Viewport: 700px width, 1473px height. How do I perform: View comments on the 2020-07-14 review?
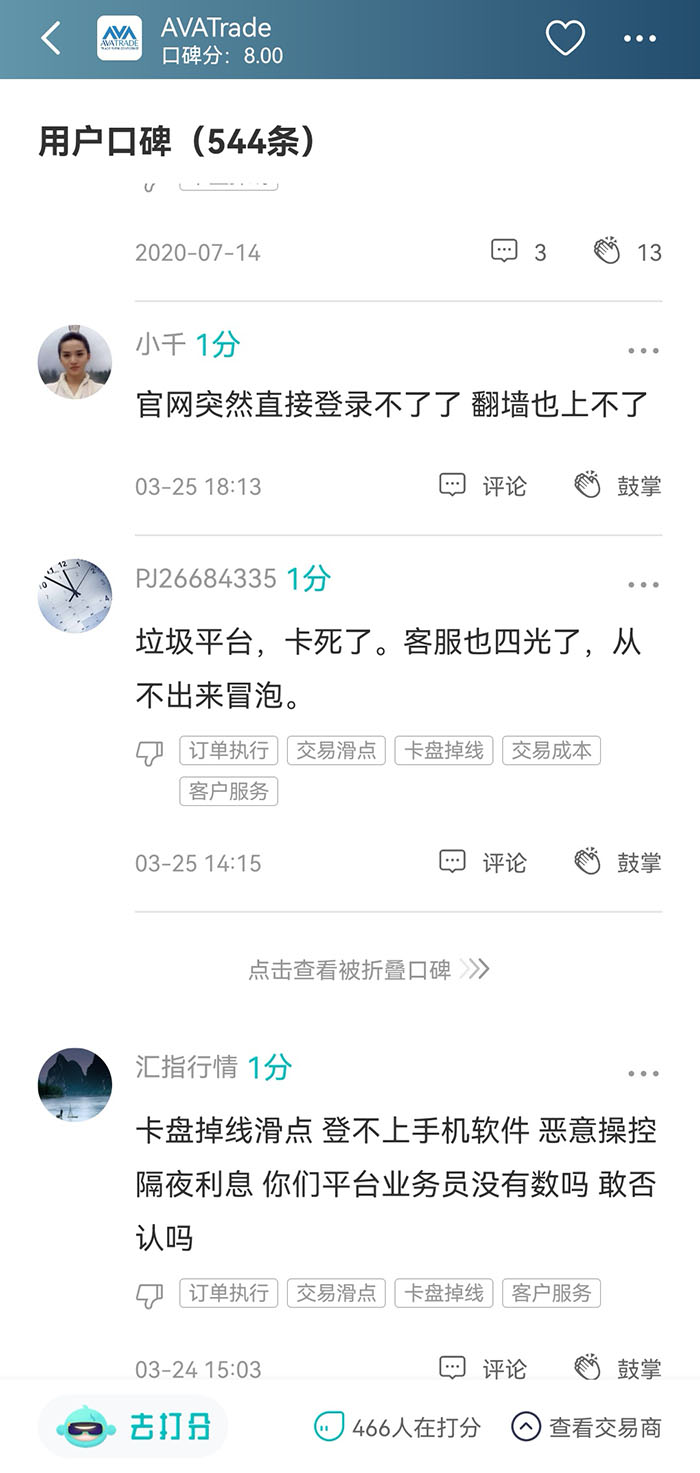pos(518,252)
